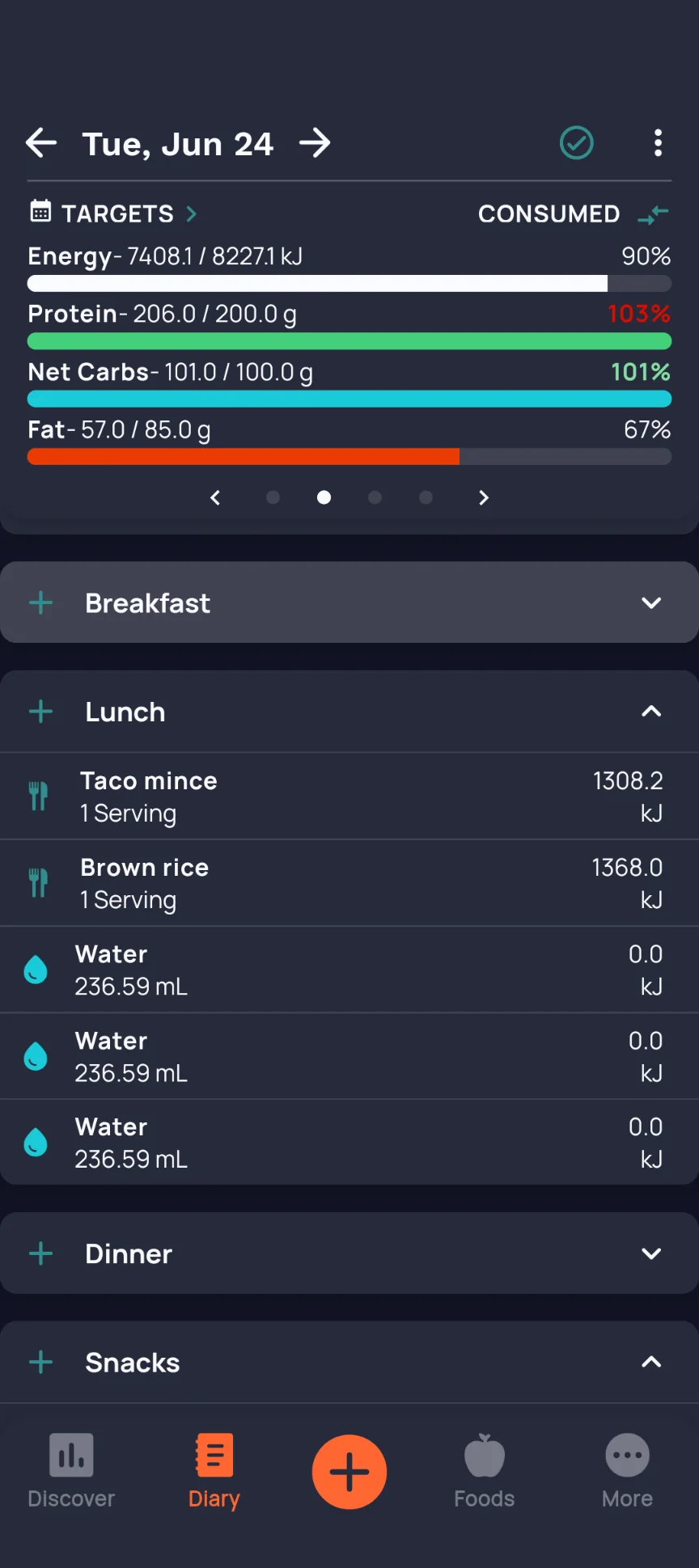The image size is (699, 1568).
Task: Open the Targets settings
Action: click(114, 213)
